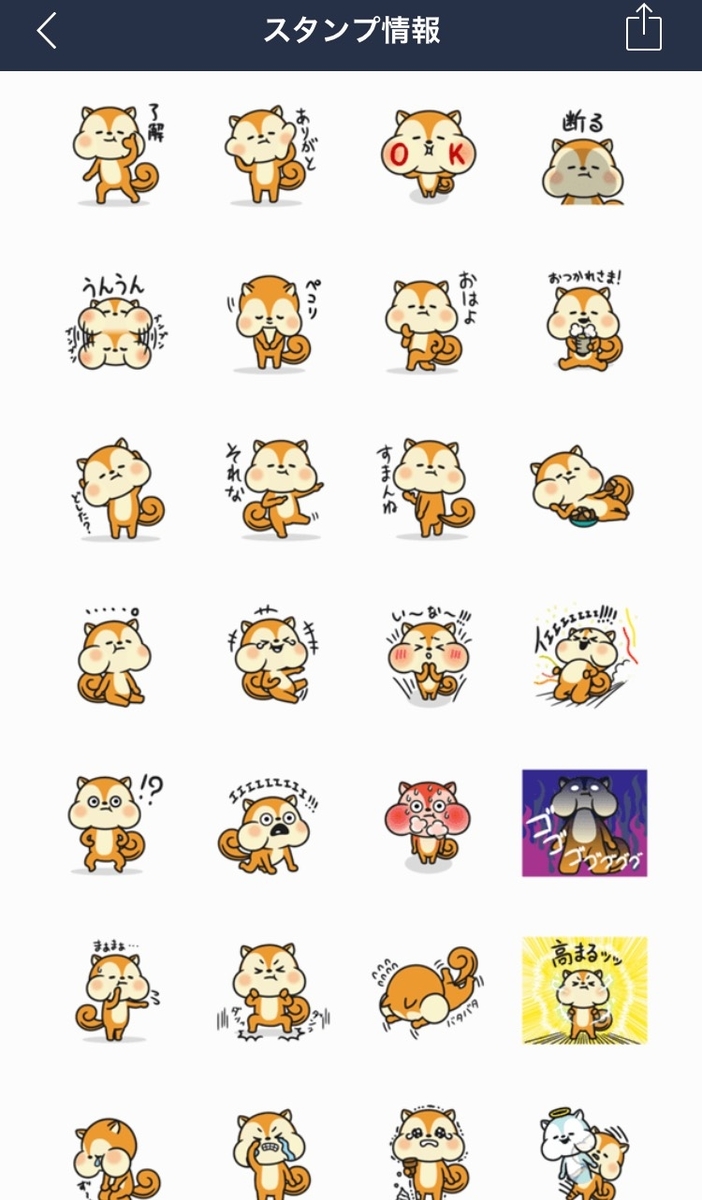Preview the おつかれさま! sticker

tap(584, 320)
